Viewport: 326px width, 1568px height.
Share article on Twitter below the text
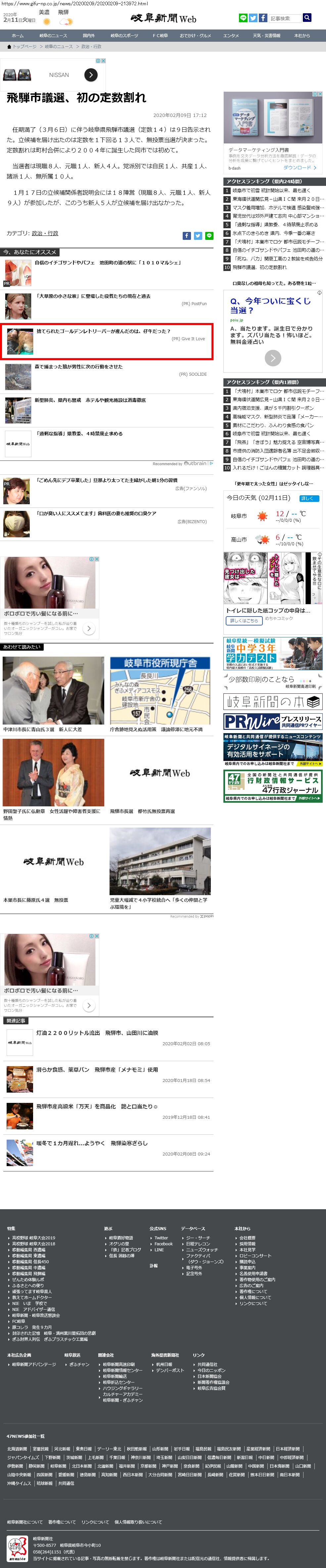tap(198, 236)
